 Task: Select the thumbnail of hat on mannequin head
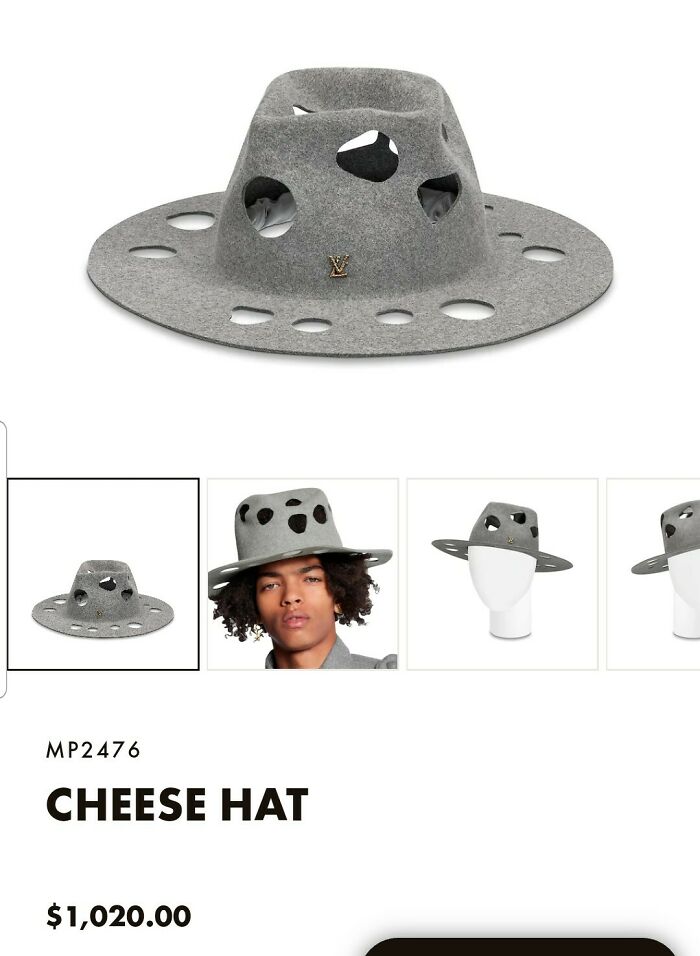pyautogui.click(x=502, y=574)
